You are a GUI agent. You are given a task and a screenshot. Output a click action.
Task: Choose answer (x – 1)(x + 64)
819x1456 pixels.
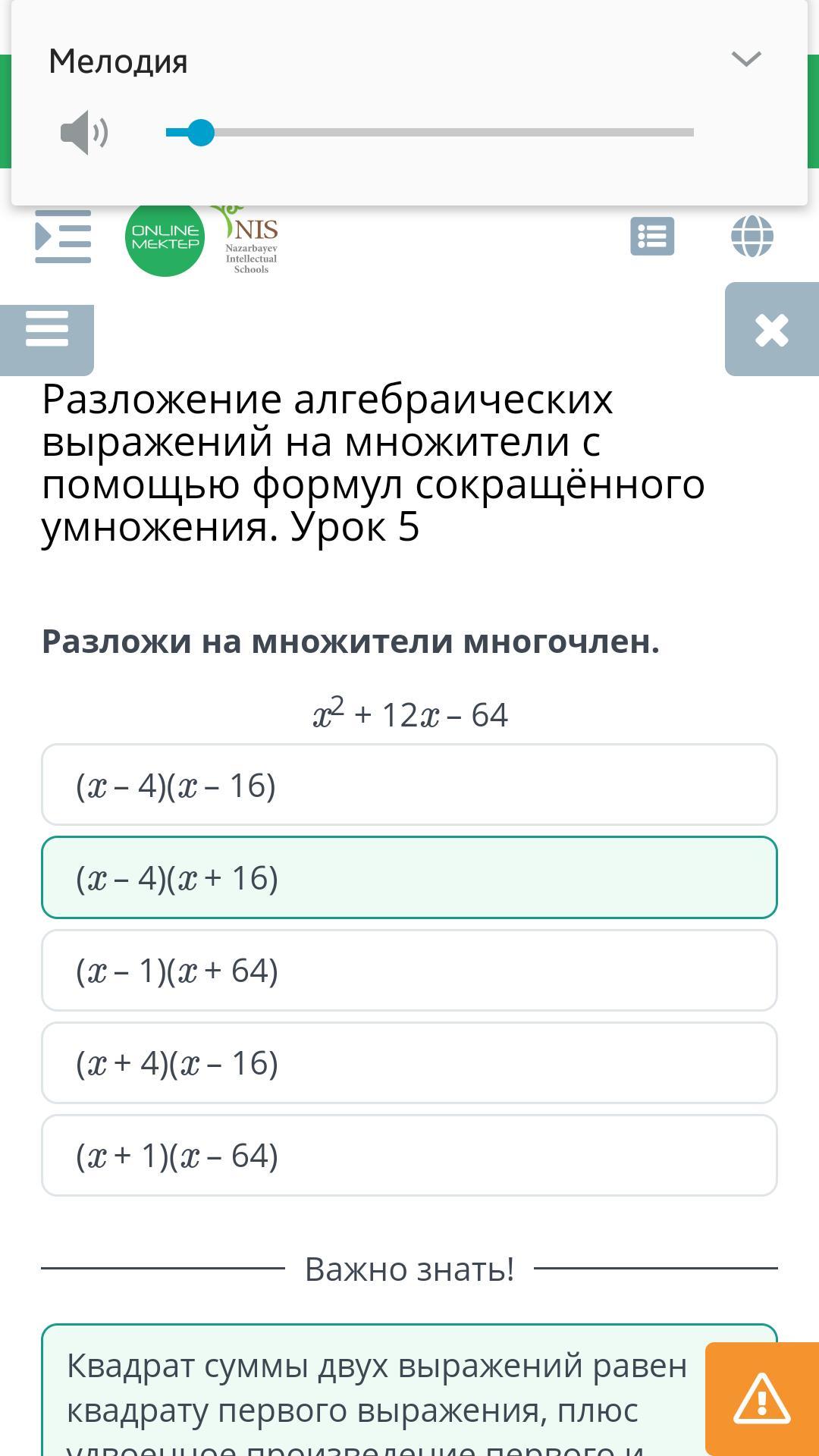coord(409,970)
